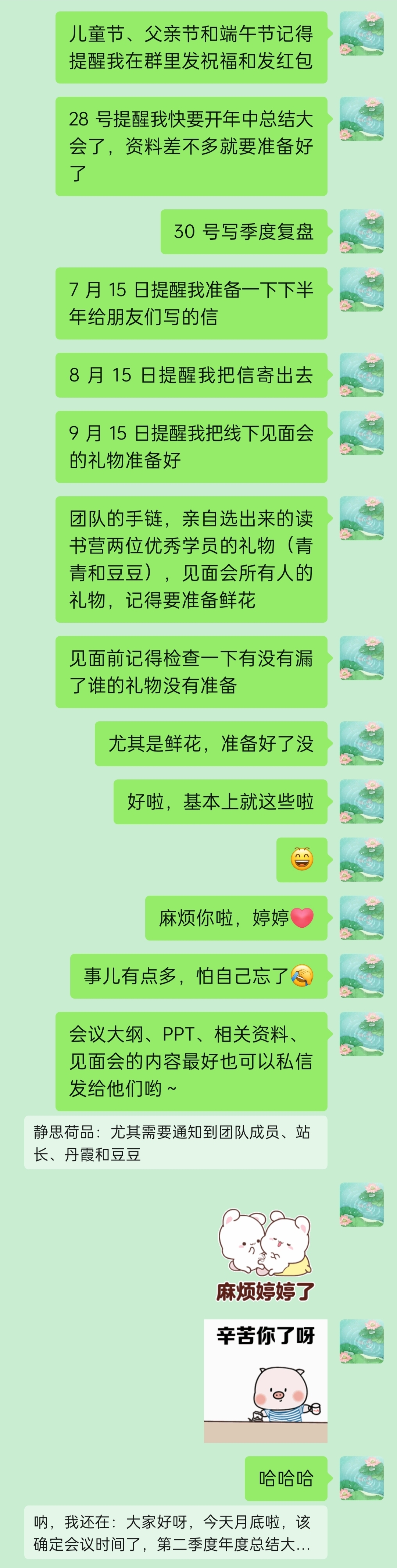Tap the avatar beside the 哈哈哈 message
The width and height of the screenshot is (397, 1568).
(361, 1478)
